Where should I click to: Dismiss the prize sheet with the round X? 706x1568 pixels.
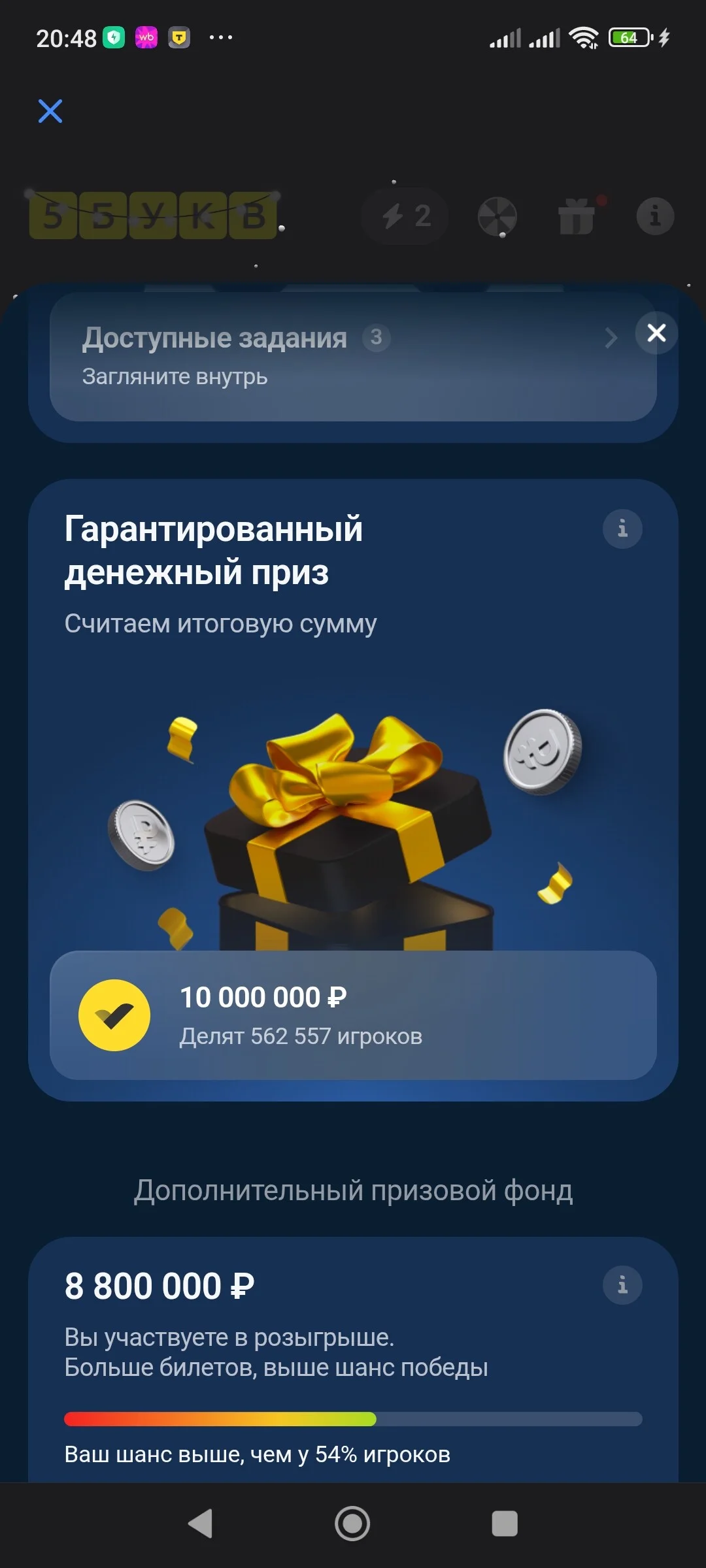pos(656,333)
